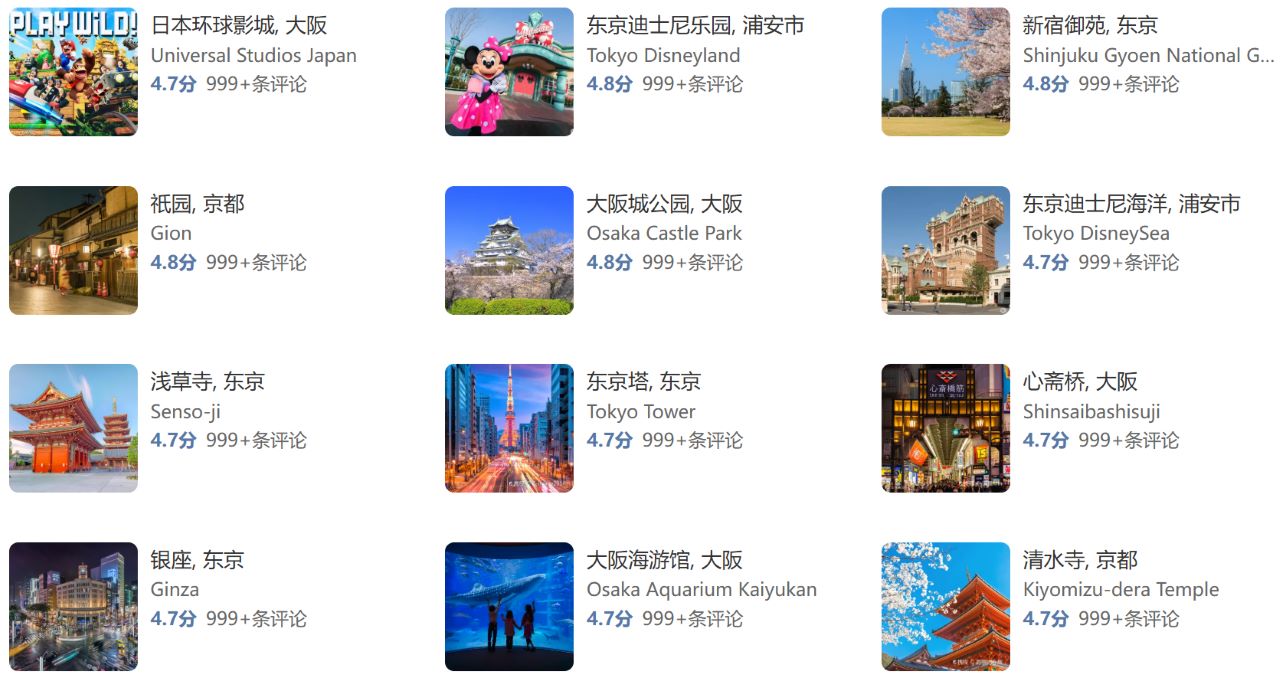Image resolution: width=1280 pixels, height=685 pixels.
Task: Open the Tokyo DisneySea card
Action: 1130,204
